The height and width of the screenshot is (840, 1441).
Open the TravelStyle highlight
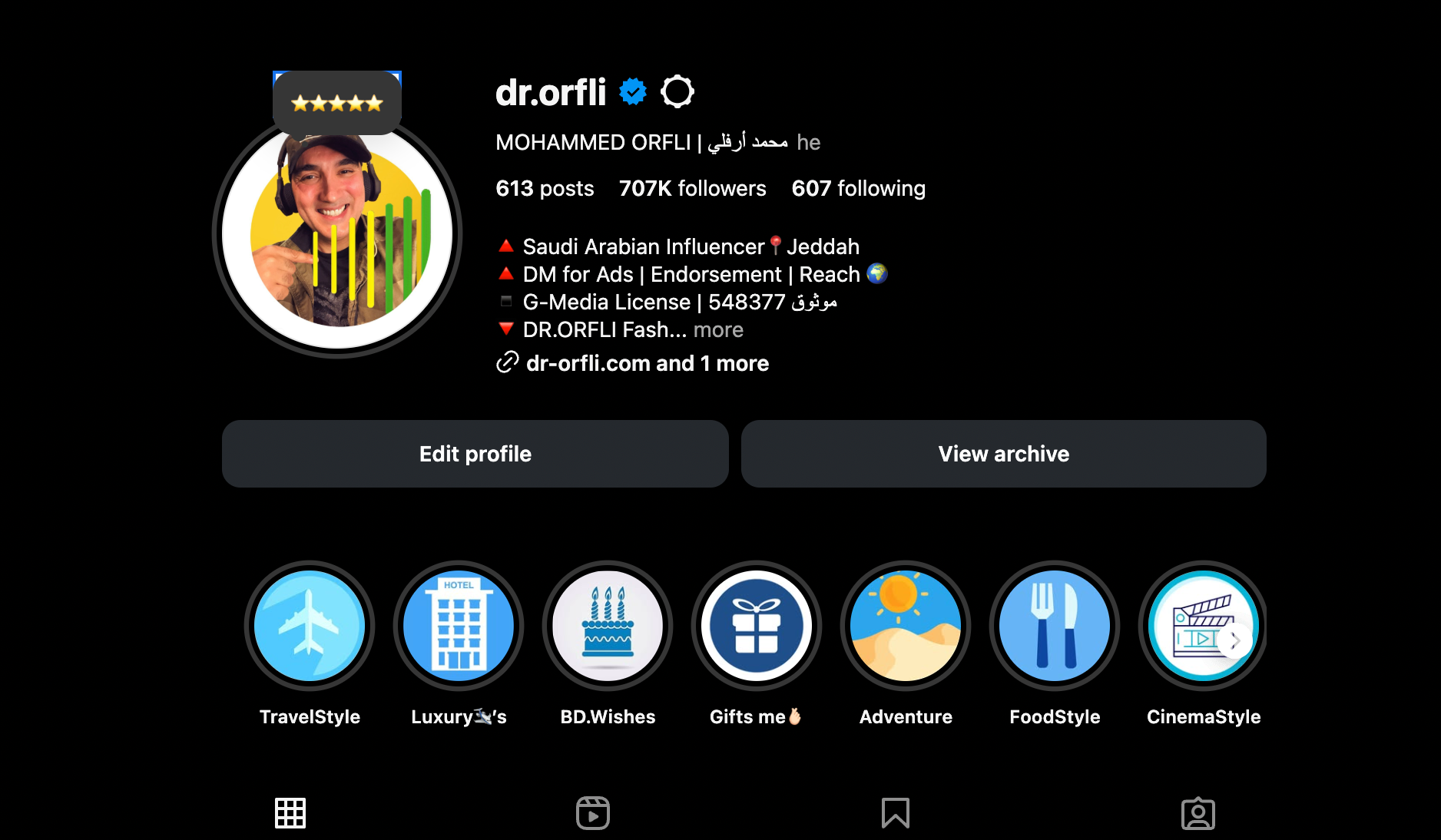pyautogui.click(x=310, y=626)
